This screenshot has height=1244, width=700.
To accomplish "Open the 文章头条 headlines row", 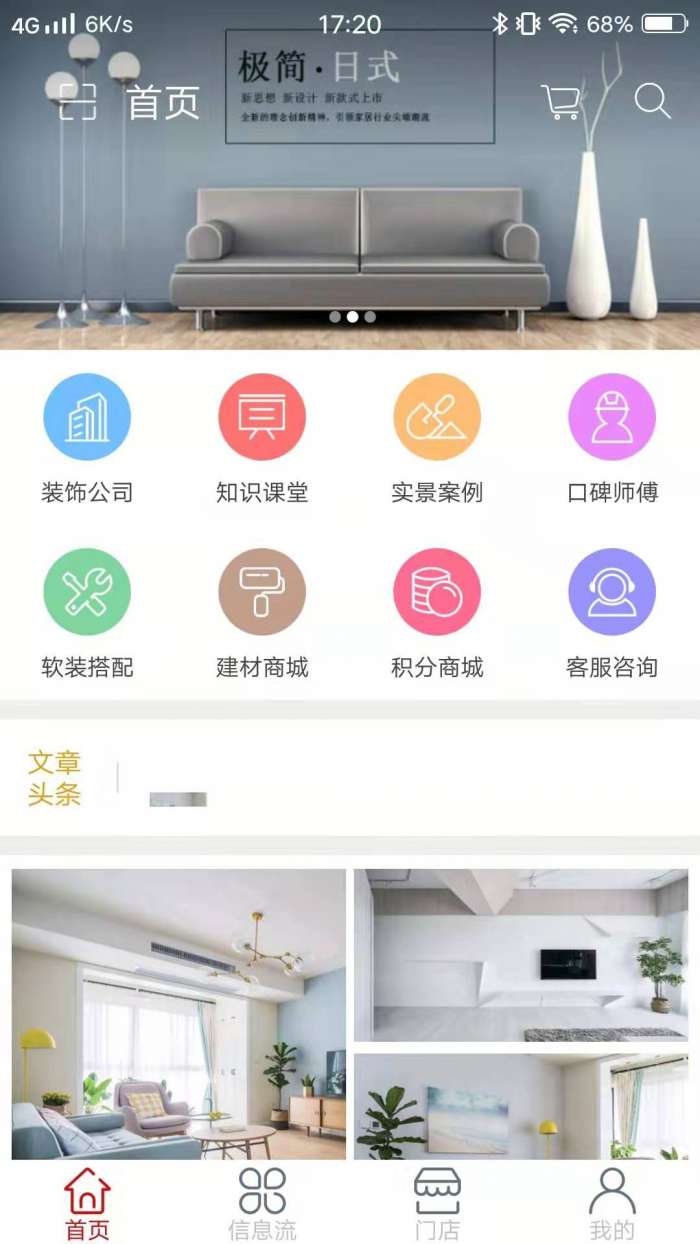I will tap(350, 778).
